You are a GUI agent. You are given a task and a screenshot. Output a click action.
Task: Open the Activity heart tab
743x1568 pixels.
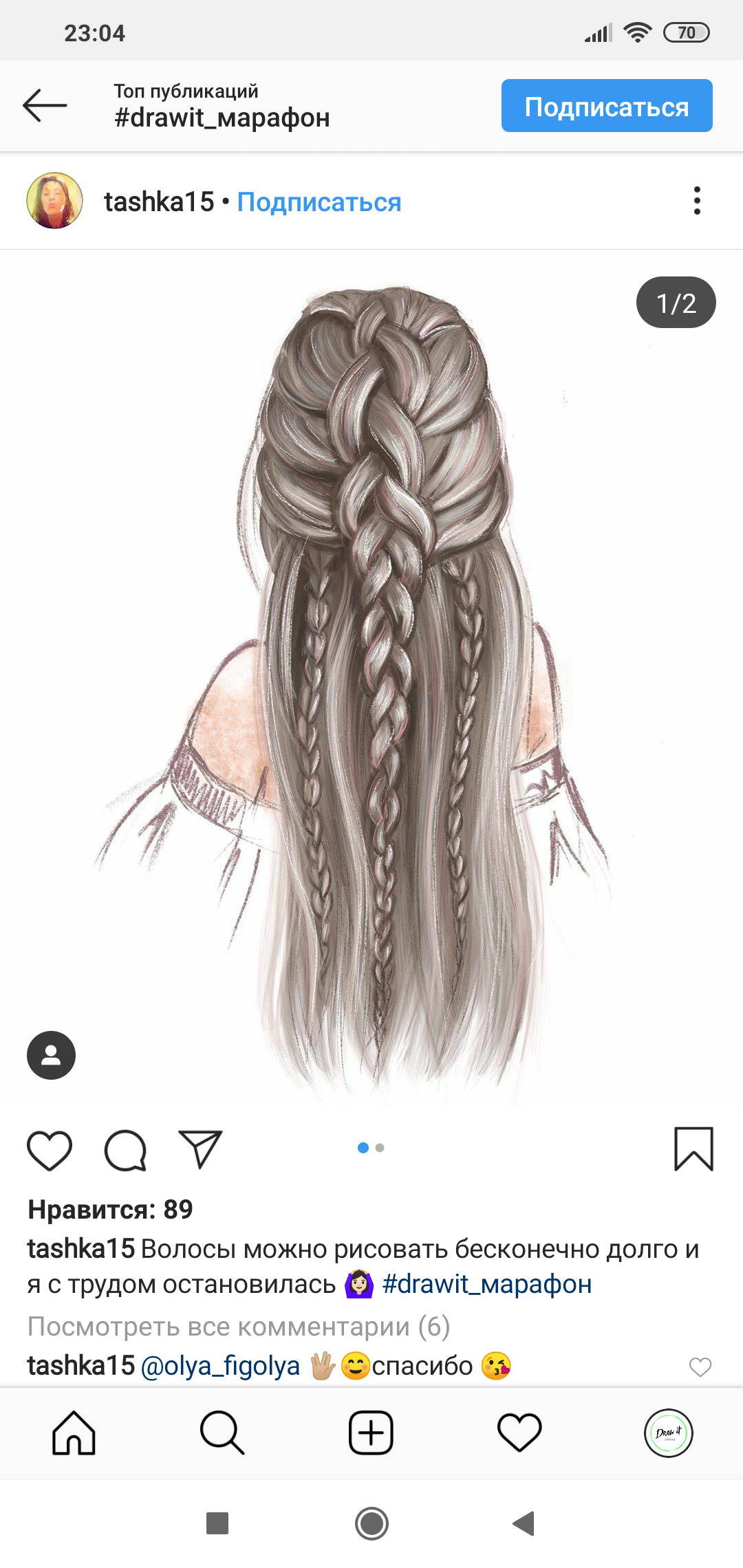point(519,1433)
